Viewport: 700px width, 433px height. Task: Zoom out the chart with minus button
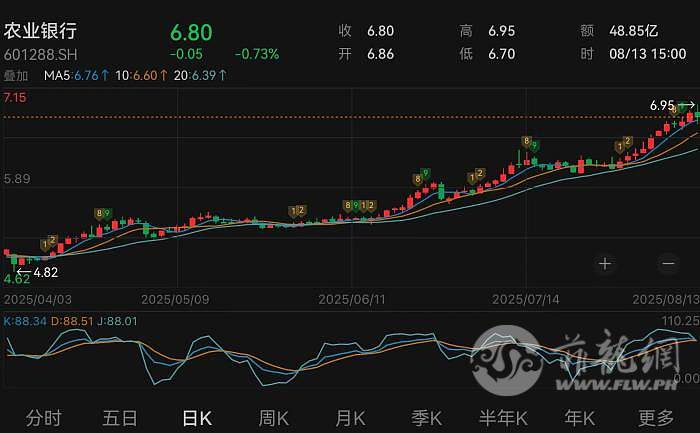pos(667,263)
